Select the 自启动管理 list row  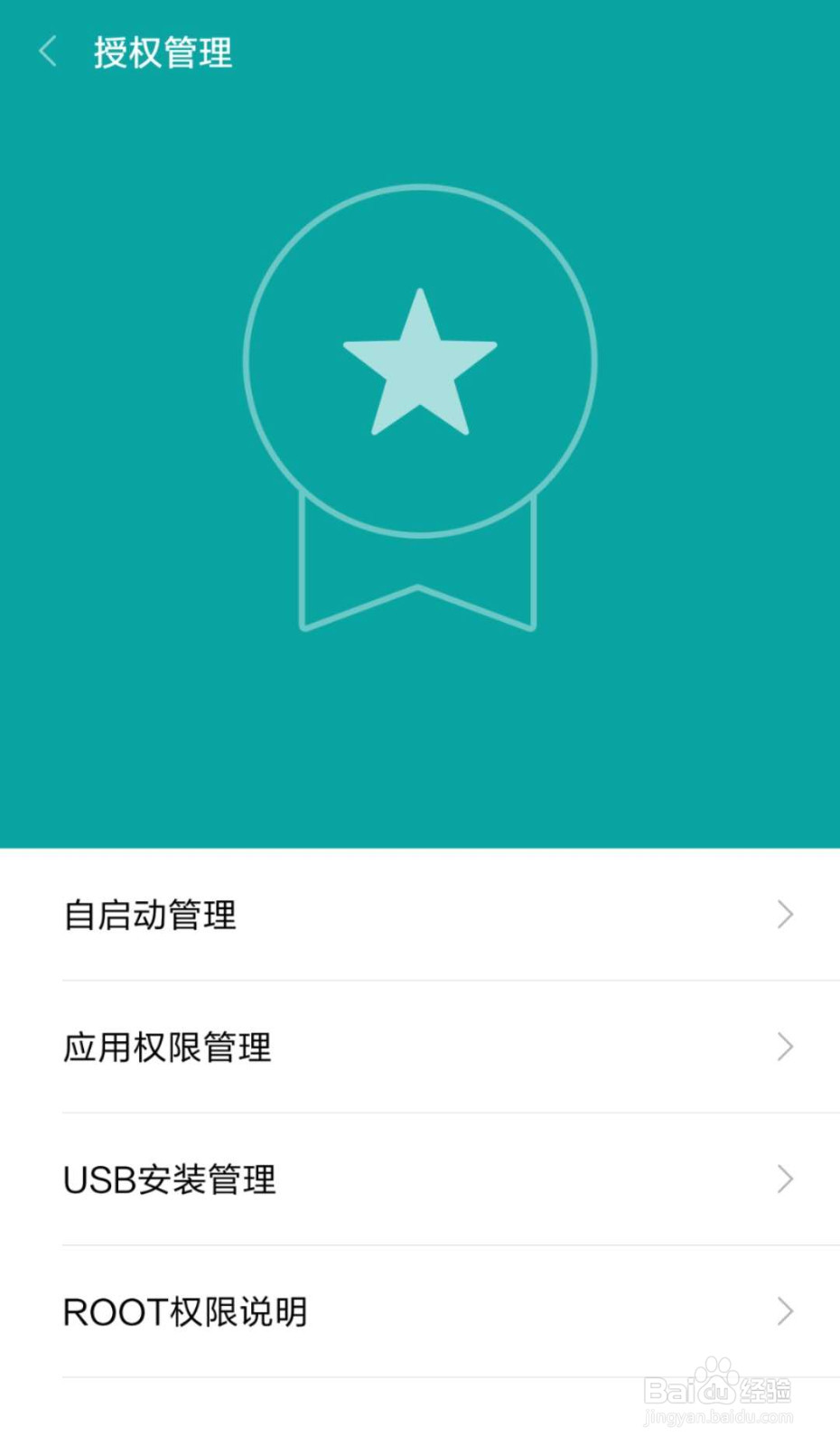(420, 915)
